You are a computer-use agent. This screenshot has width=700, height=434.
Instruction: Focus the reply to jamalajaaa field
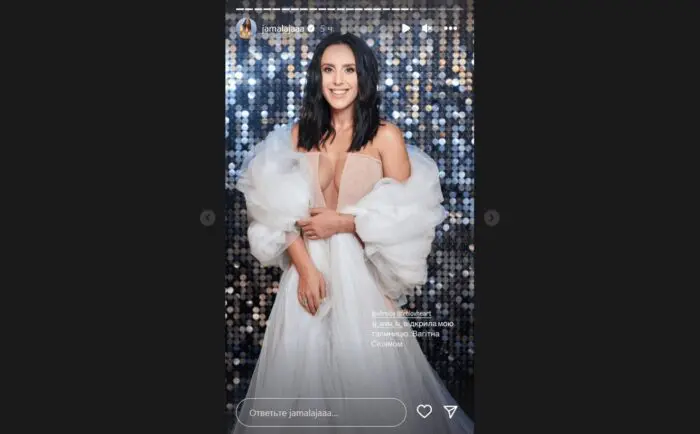(x=320, y=411)
